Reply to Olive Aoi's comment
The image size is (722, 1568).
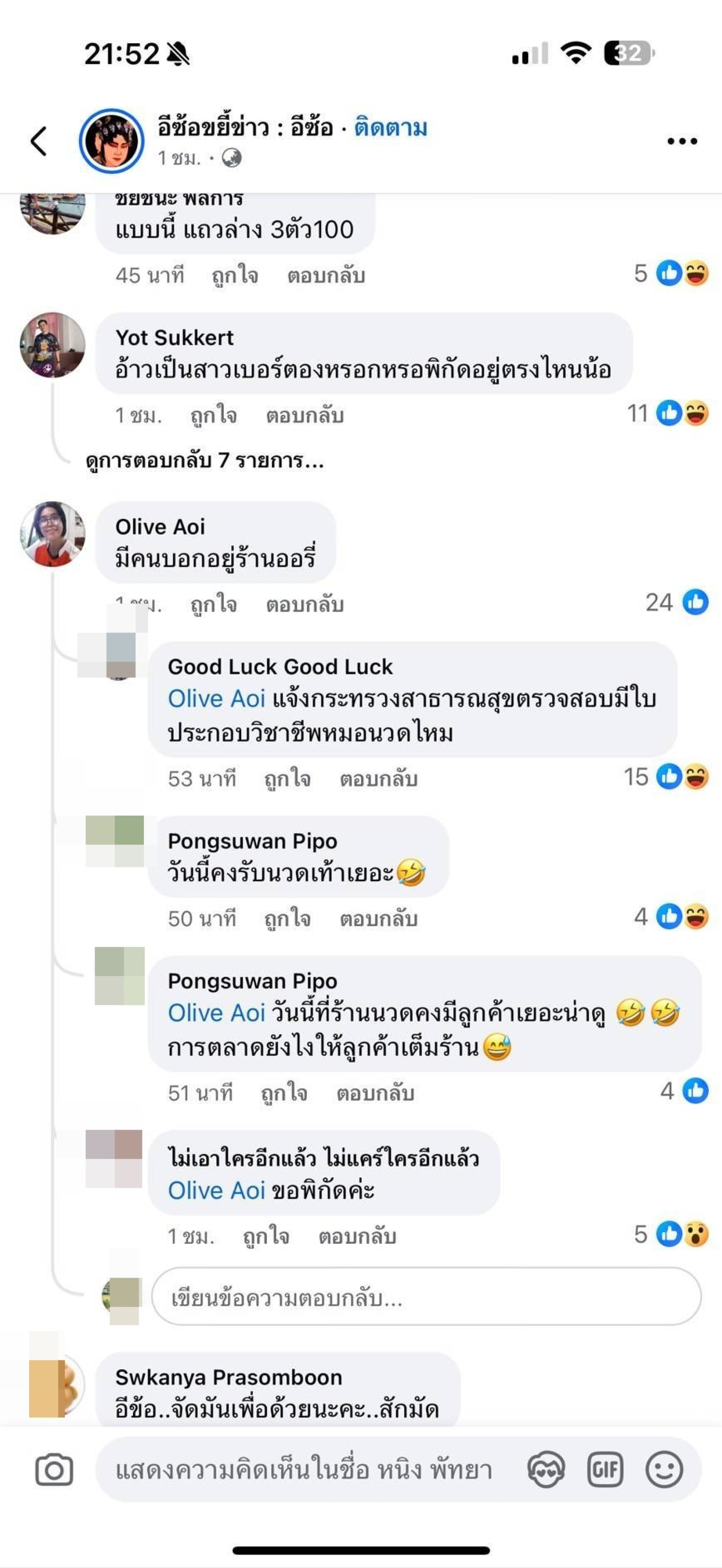coord(305,604)
